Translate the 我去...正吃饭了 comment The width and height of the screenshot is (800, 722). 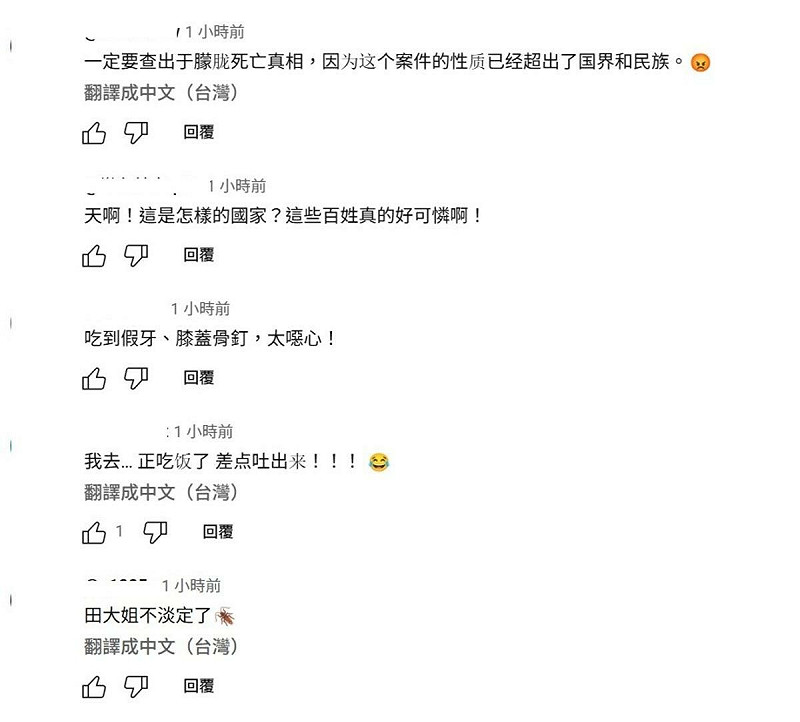point(161,492)
